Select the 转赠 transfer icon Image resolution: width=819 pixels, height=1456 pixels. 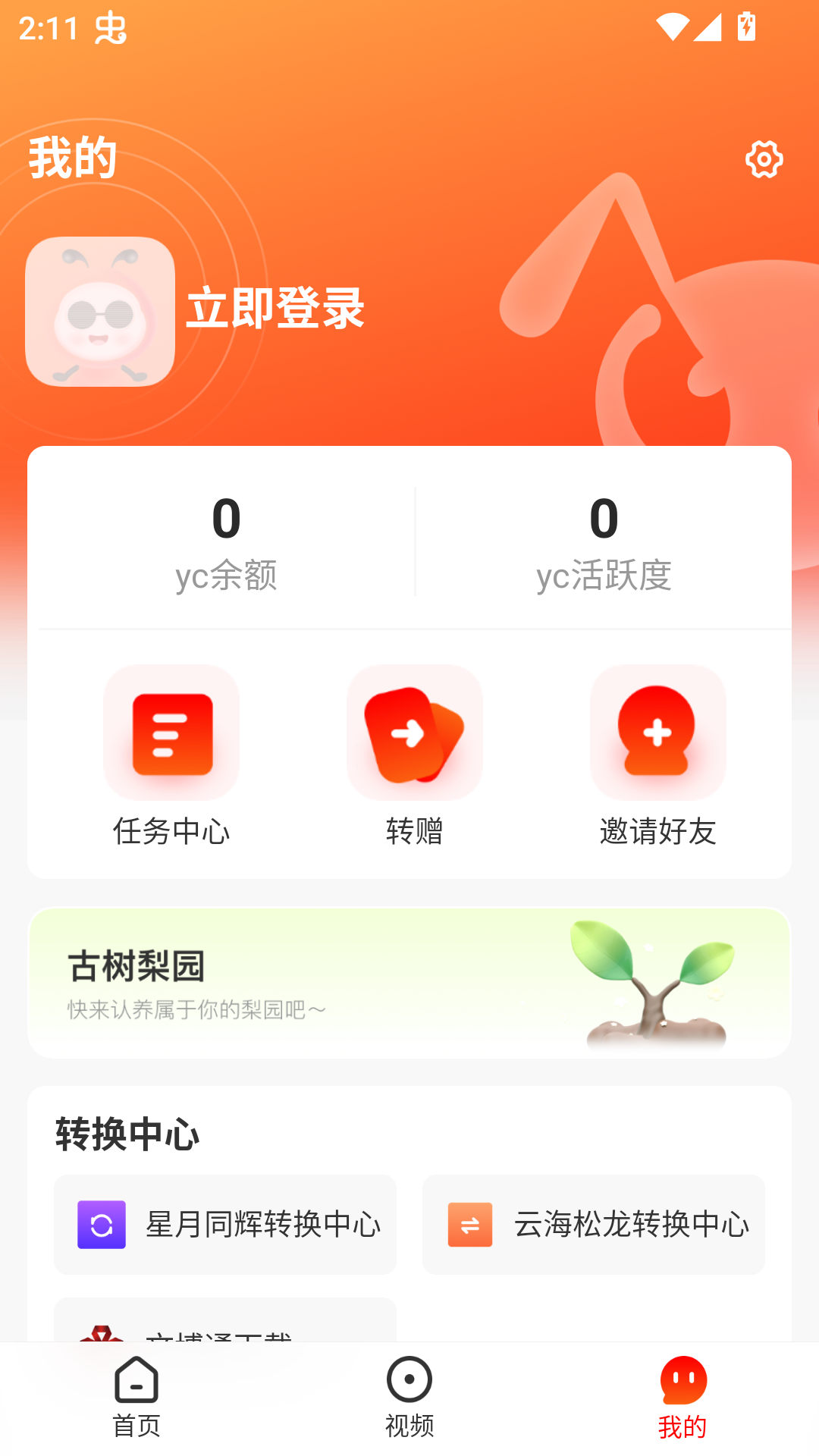click(414, 733)
